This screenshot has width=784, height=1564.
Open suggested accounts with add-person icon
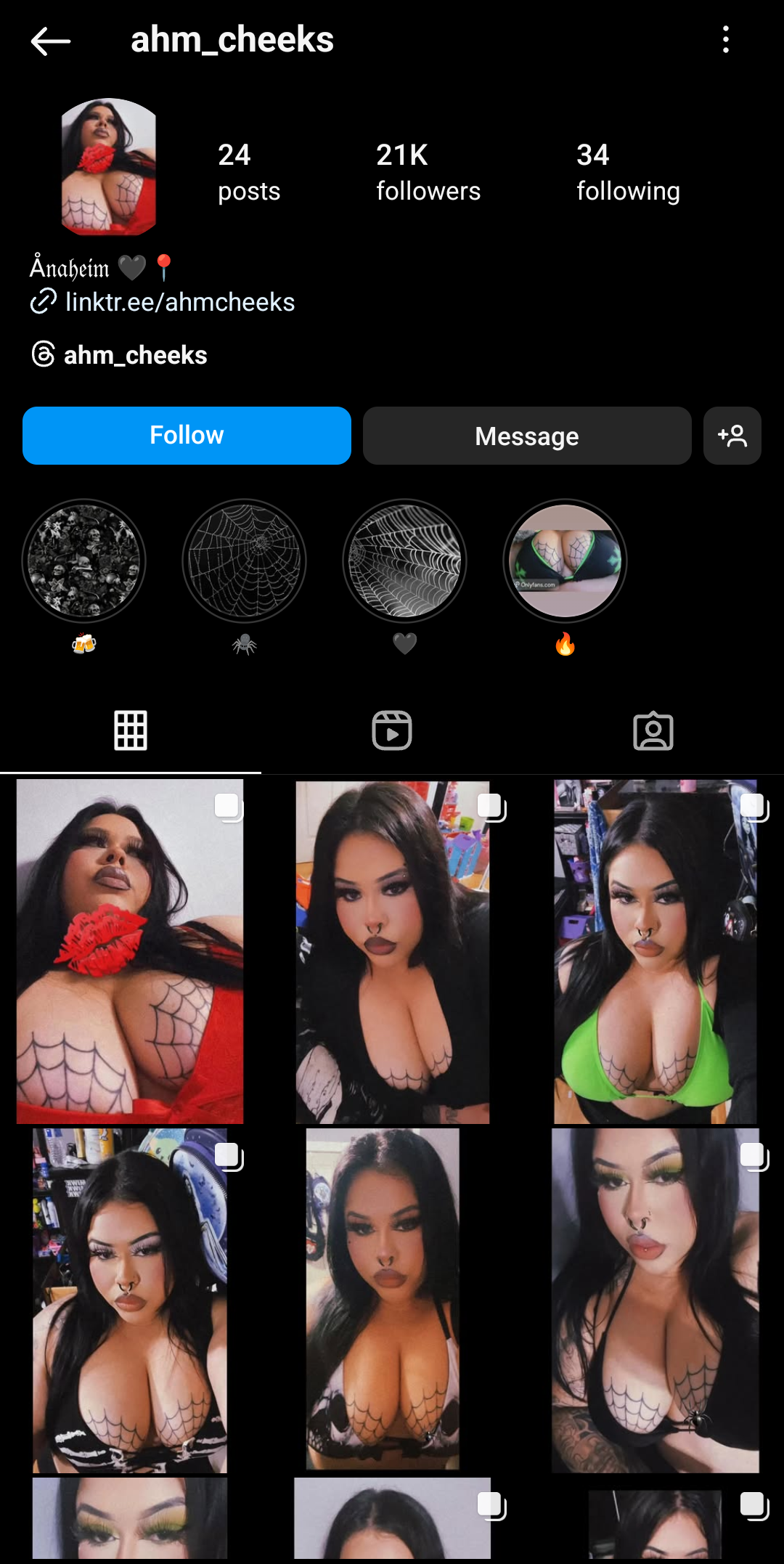click(x=732, y=436)
